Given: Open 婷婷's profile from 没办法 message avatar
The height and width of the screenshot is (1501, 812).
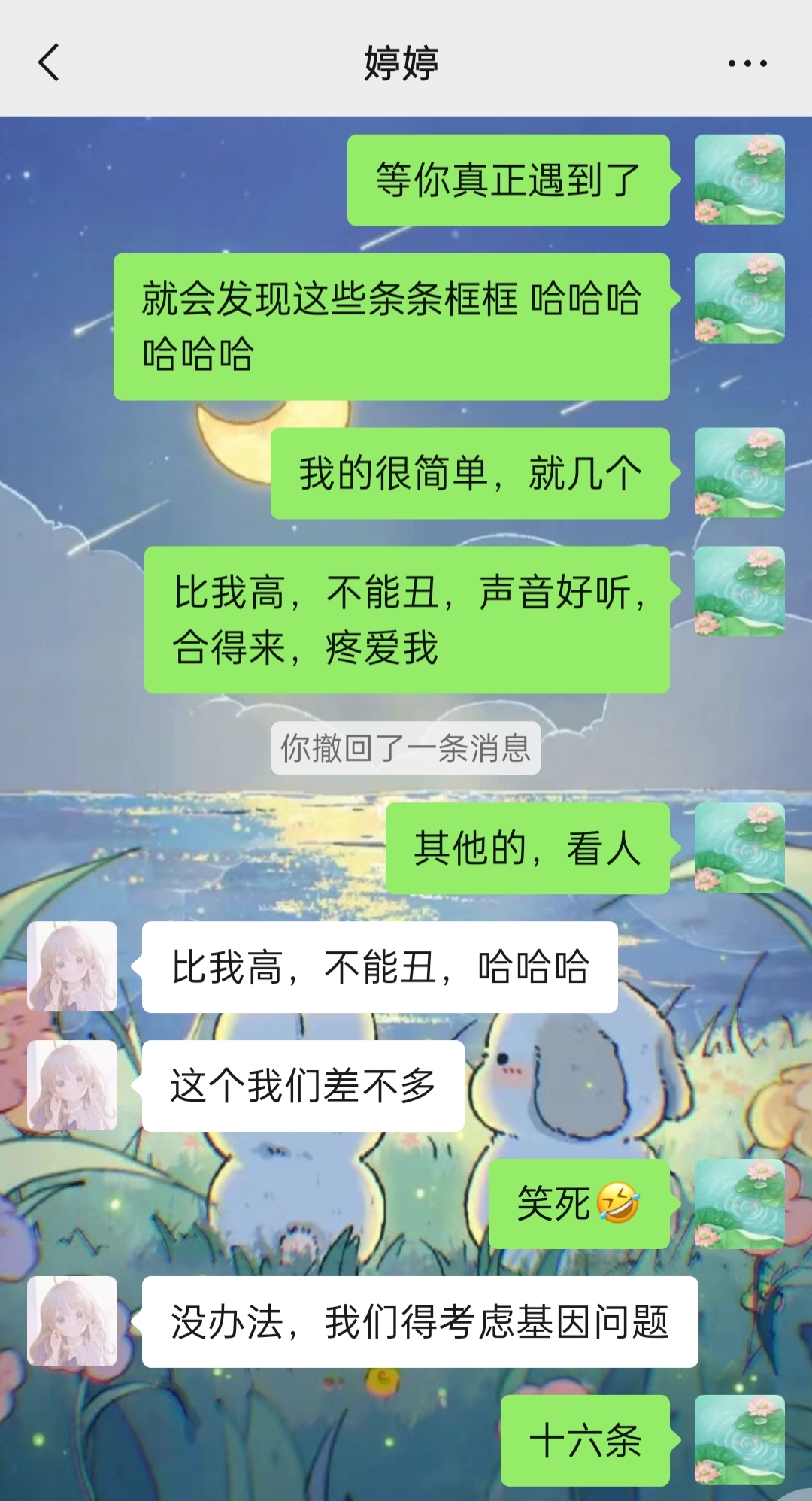Looking at the screenshot, I should [x=72, y=1321].
